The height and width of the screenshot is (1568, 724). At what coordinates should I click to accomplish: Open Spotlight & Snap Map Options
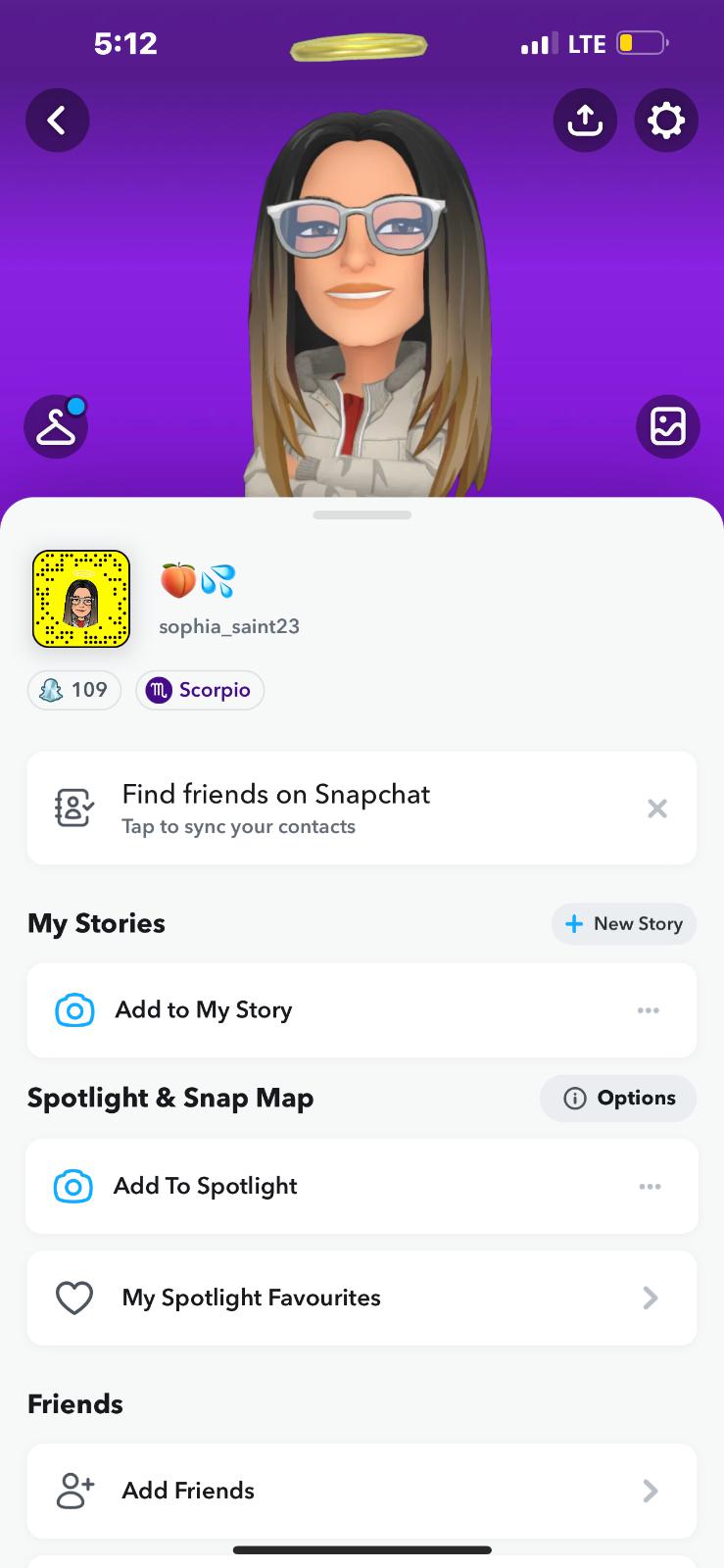(x=618, y=1099)
